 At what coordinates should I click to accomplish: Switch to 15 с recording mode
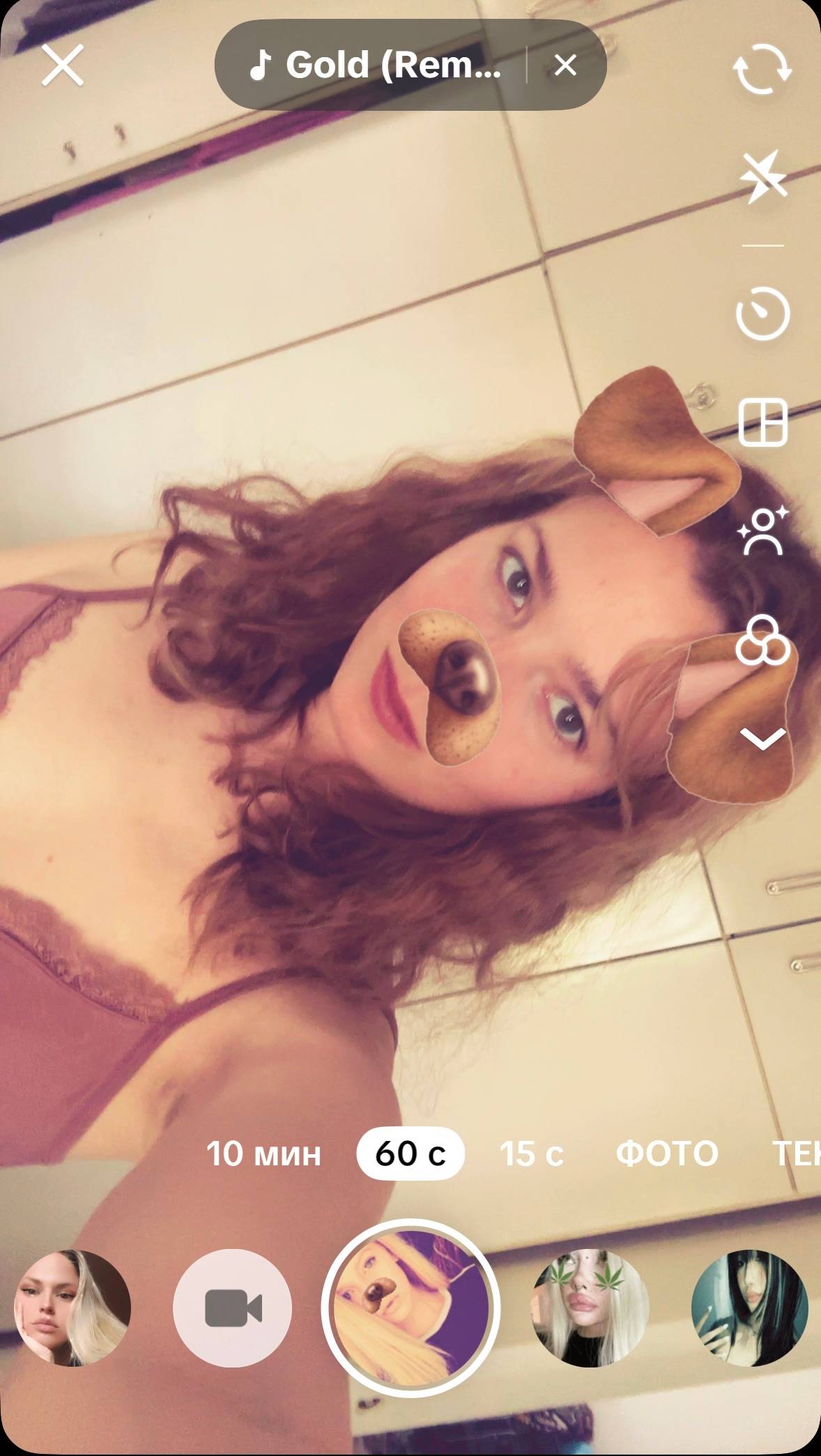[x=531, y=1154]
